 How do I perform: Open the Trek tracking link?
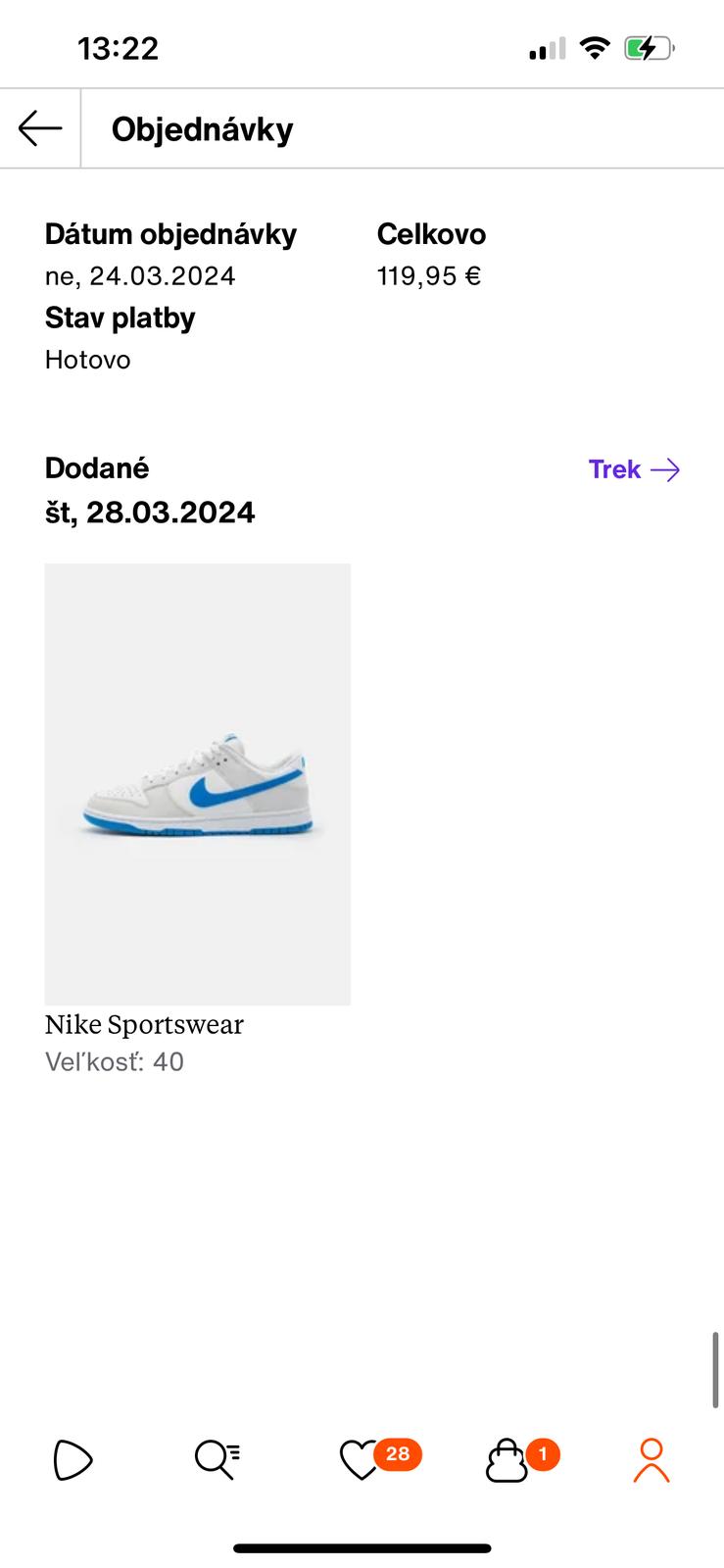[634, 469]
